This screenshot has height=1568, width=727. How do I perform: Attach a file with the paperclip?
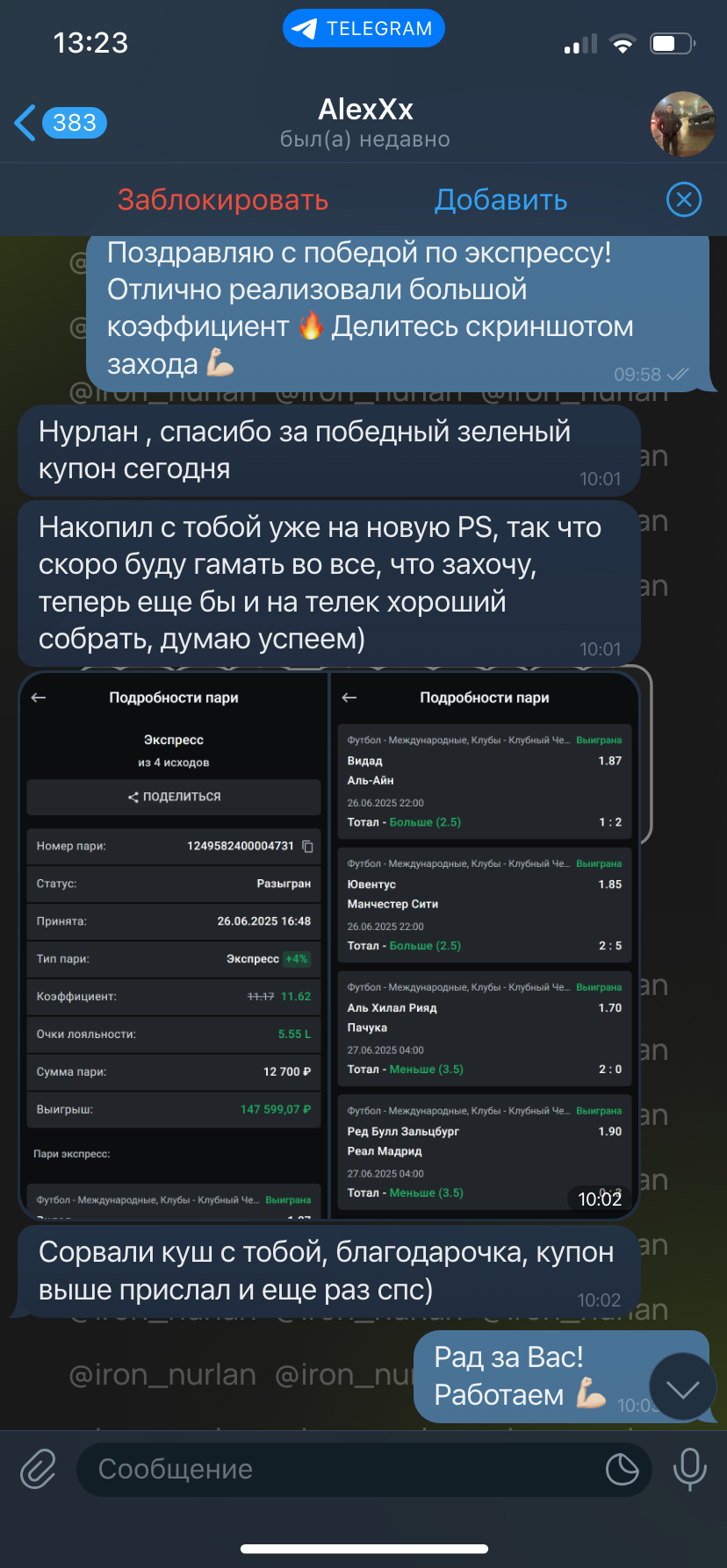[39, 1469]
